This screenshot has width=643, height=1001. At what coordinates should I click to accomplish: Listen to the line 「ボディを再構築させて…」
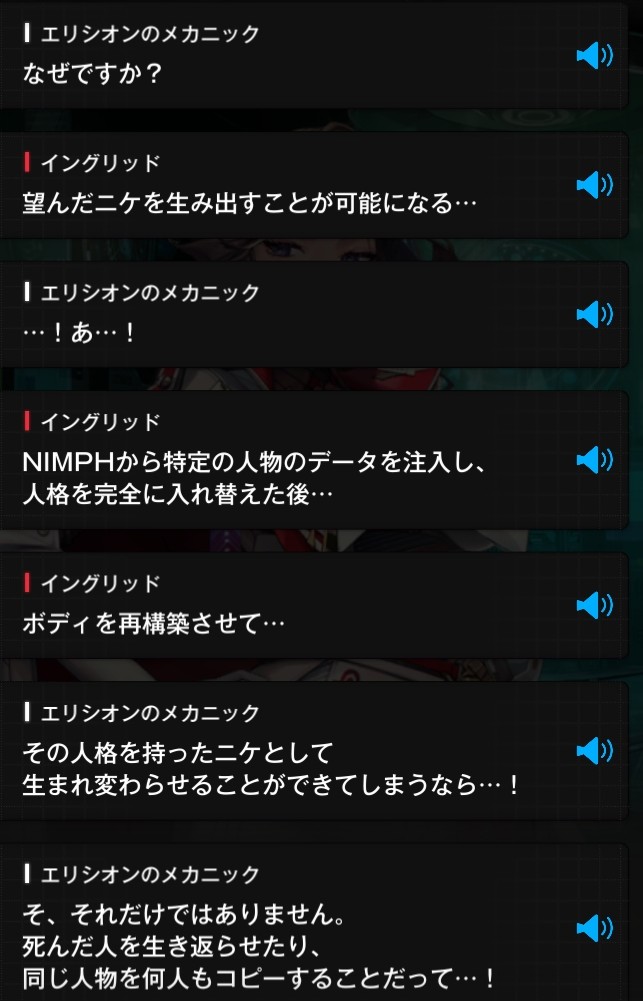[594, 605]
